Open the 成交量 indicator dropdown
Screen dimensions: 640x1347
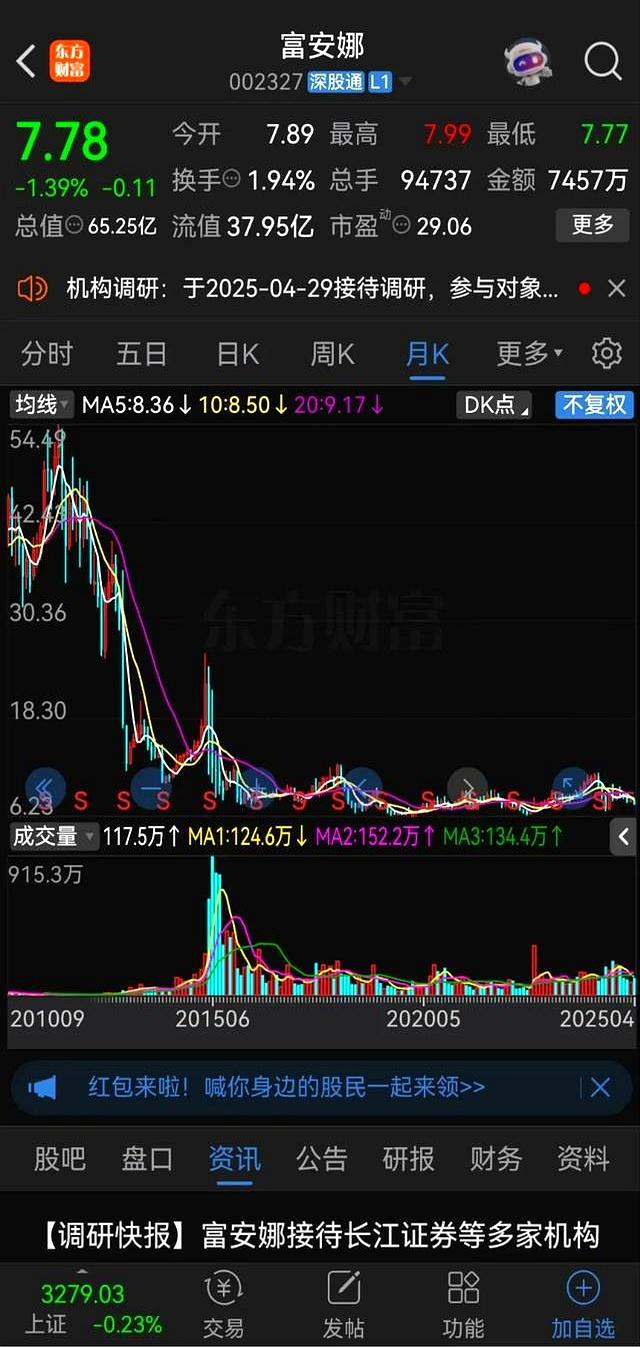pyautogui.click(x=54, y=836)
